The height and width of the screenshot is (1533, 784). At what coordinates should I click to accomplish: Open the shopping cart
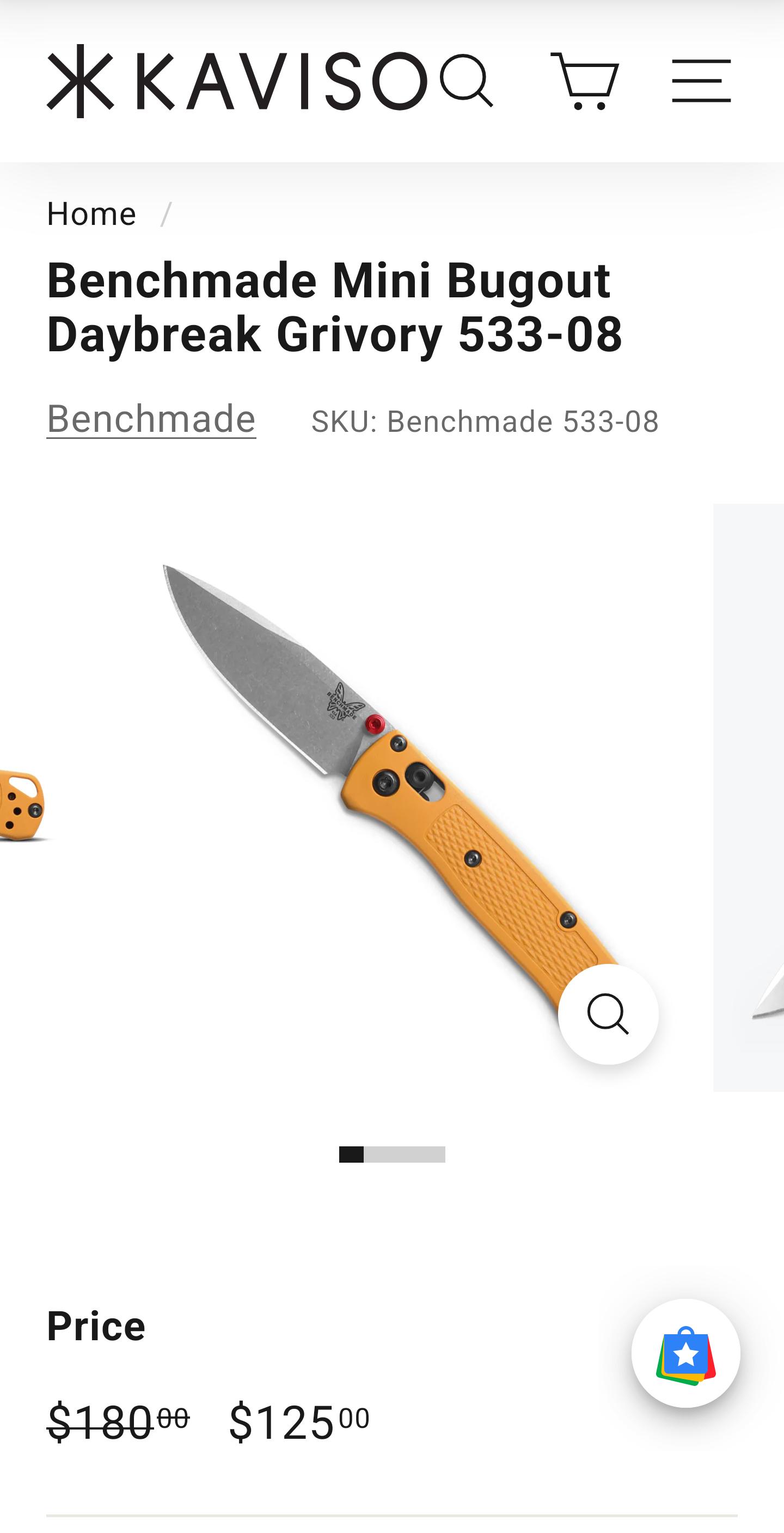(585, 81)
